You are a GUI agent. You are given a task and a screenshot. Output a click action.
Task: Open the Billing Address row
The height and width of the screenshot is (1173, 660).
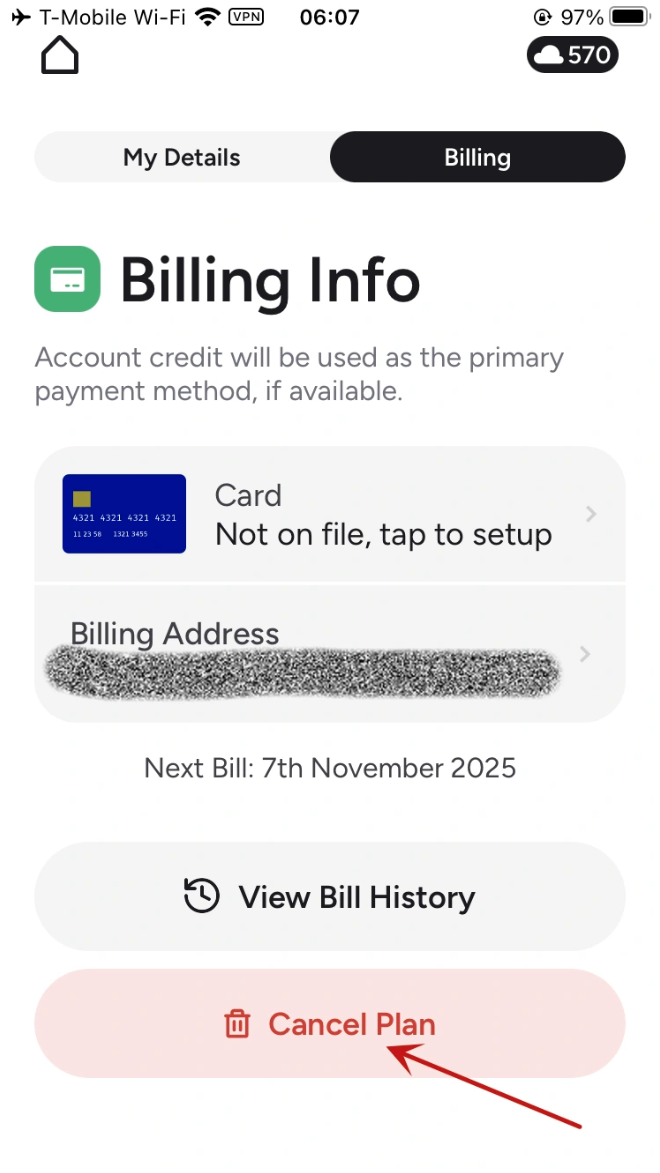click(x=330, y=652)
